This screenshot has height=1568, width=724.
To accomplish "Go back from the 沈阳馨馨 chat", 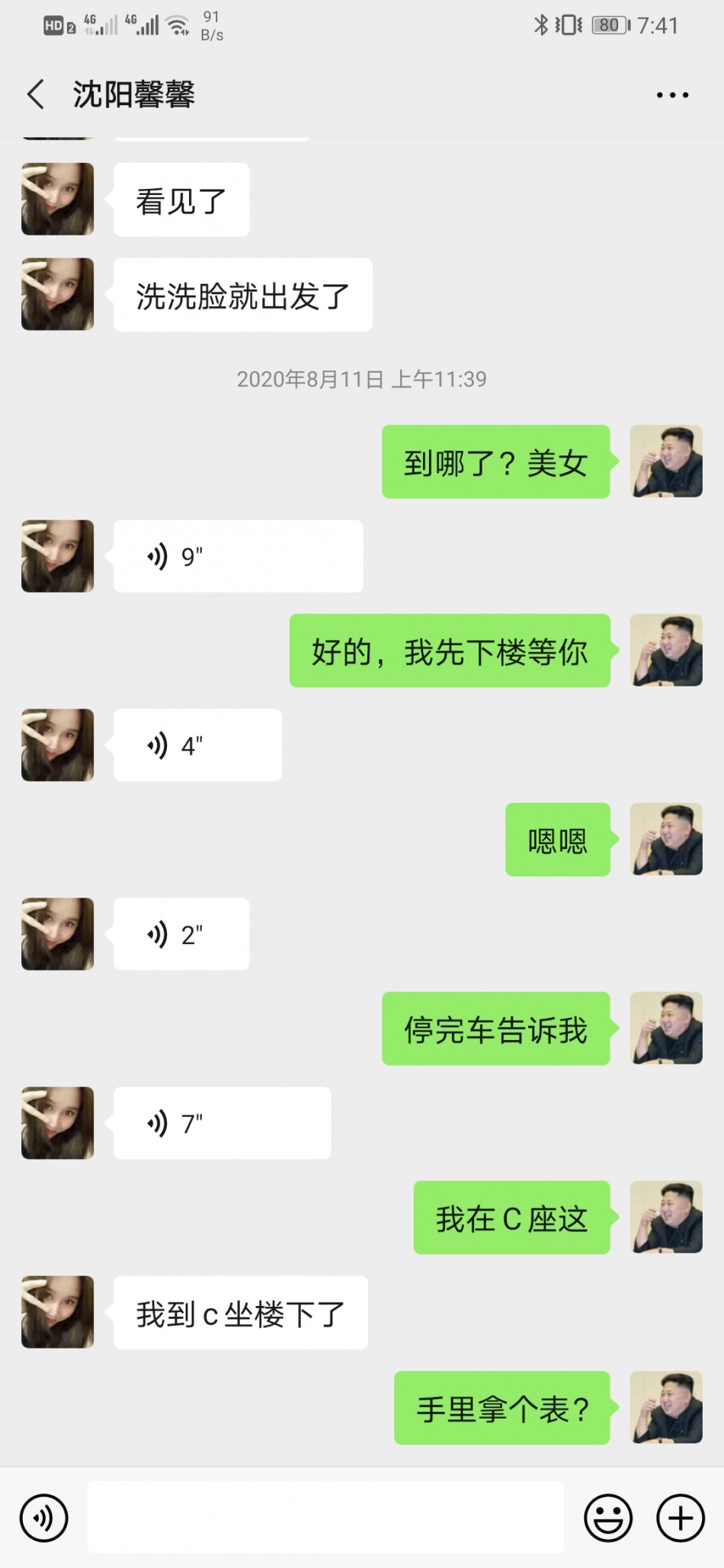I will (36, 95).
